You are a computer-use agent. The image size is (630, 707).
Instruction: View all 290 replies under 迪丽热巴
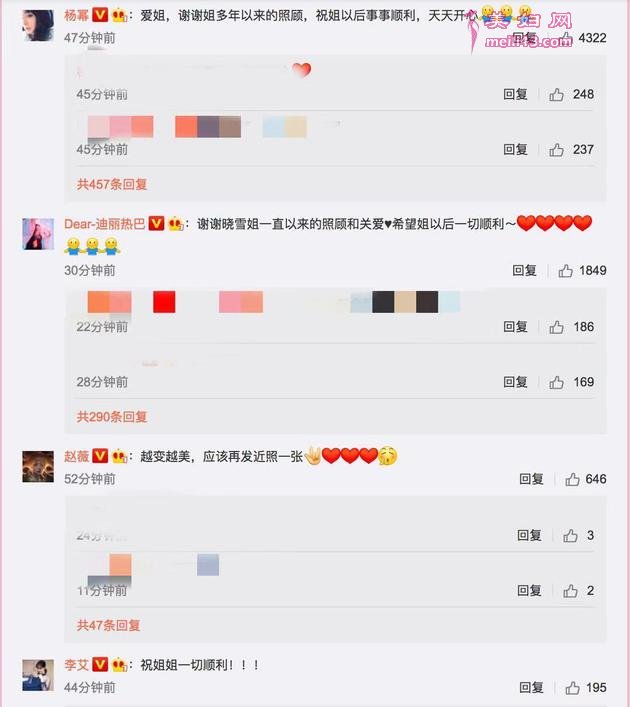click(112, 417)
